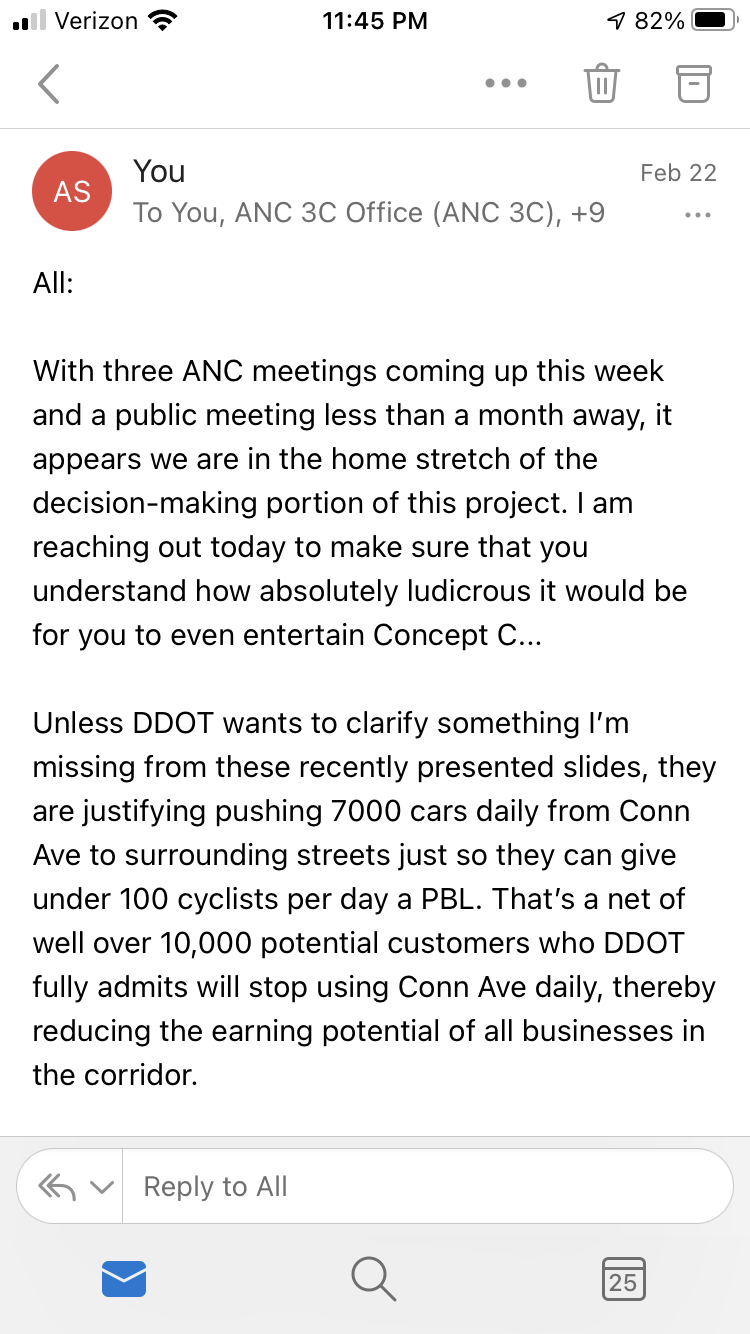This screenshot has height=1334, width=750.
Task: Switch to the Search tab
Action: (374, 1279)
